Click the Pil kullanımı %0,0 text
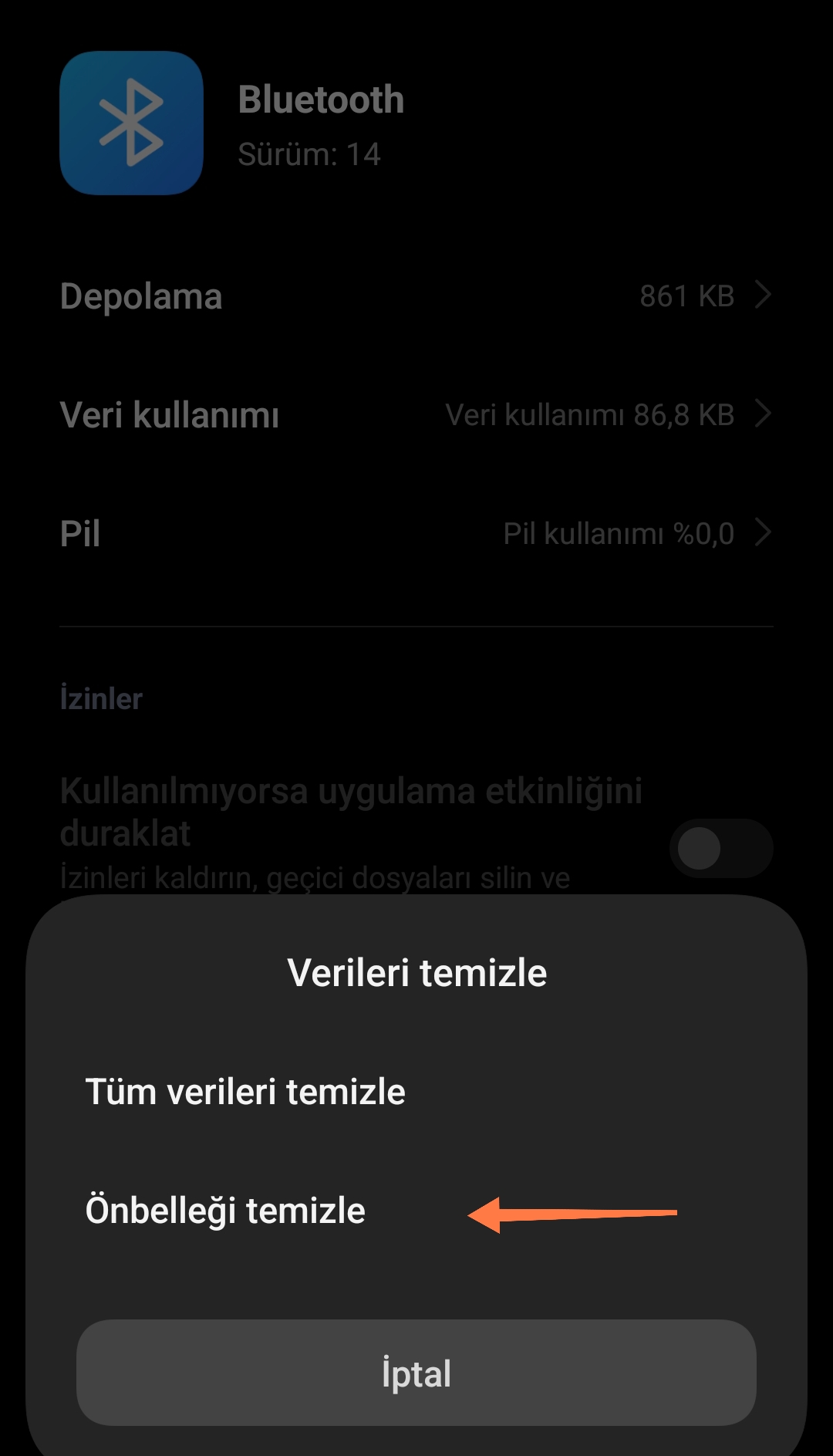The image size is (833, 1456). pyautogui.click(x=621, y=532)
